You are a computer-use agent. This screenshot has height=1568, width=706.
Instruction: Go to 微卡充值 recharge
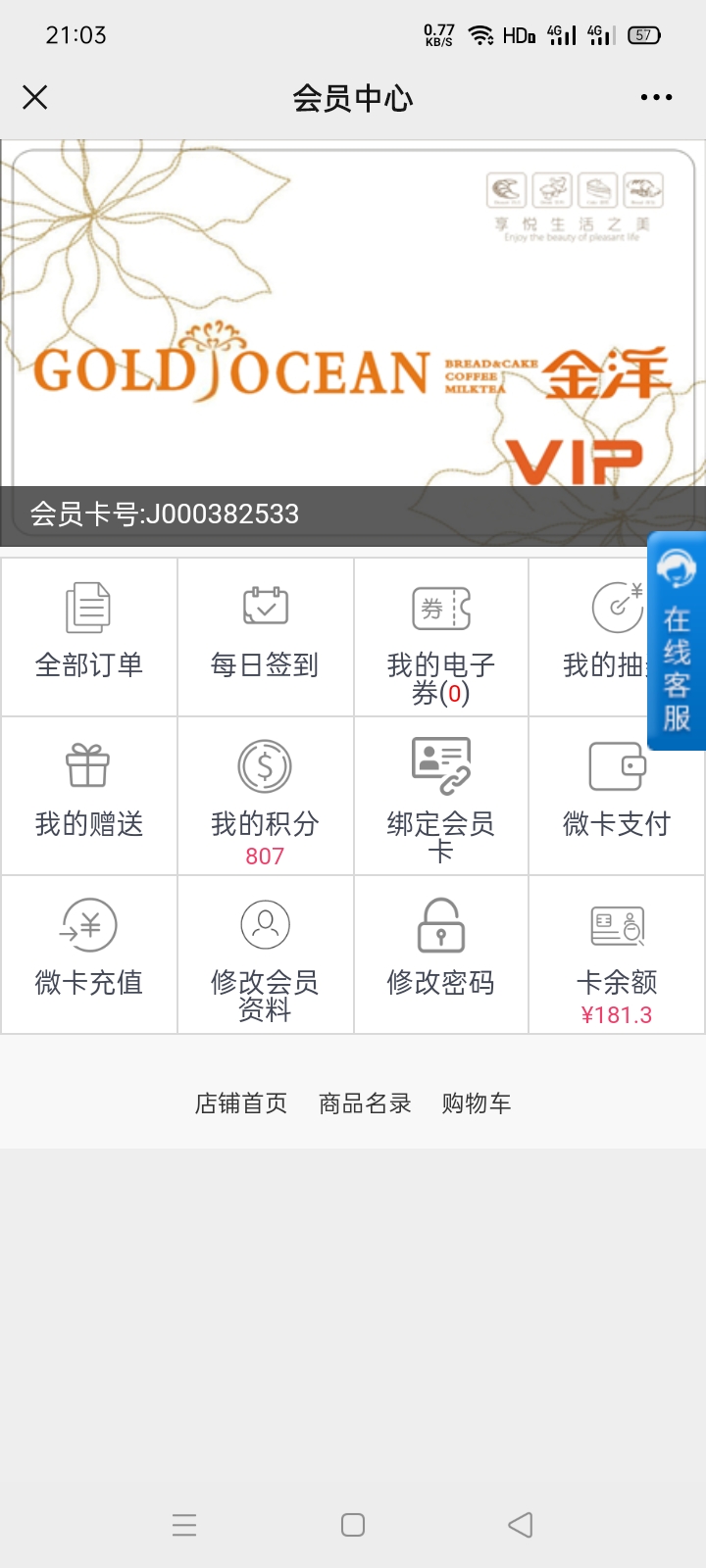89,953
